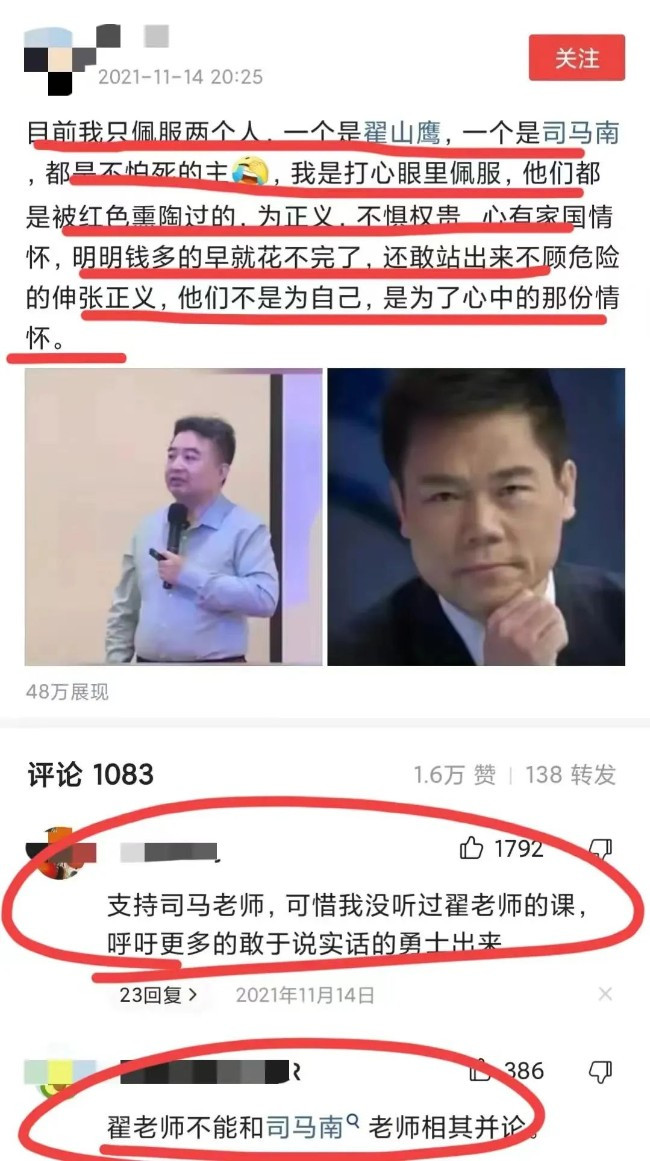Open the 司马南 link in the post text
This screenshot has height=1161, width=650.
point(580,132)
